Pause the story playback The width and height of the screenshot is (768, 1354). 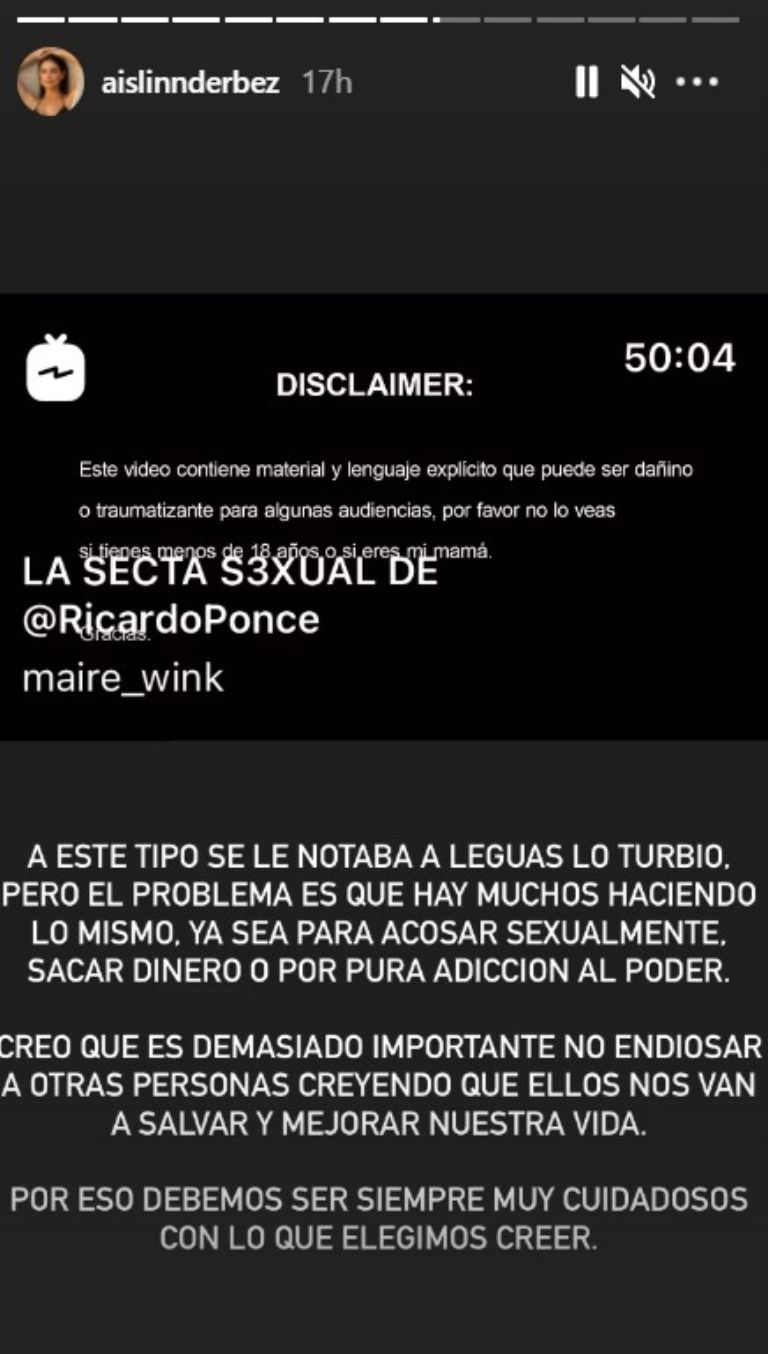click(587, 82)
